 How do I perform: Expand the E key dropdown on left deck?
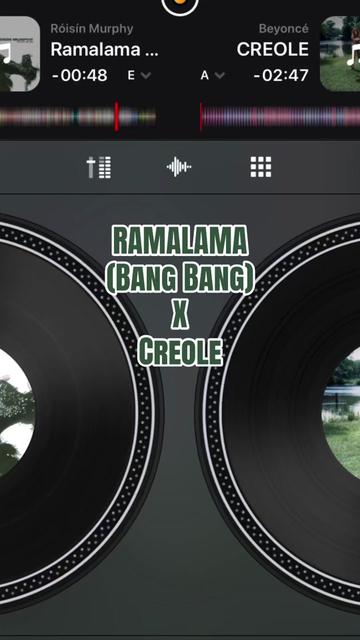139,76
